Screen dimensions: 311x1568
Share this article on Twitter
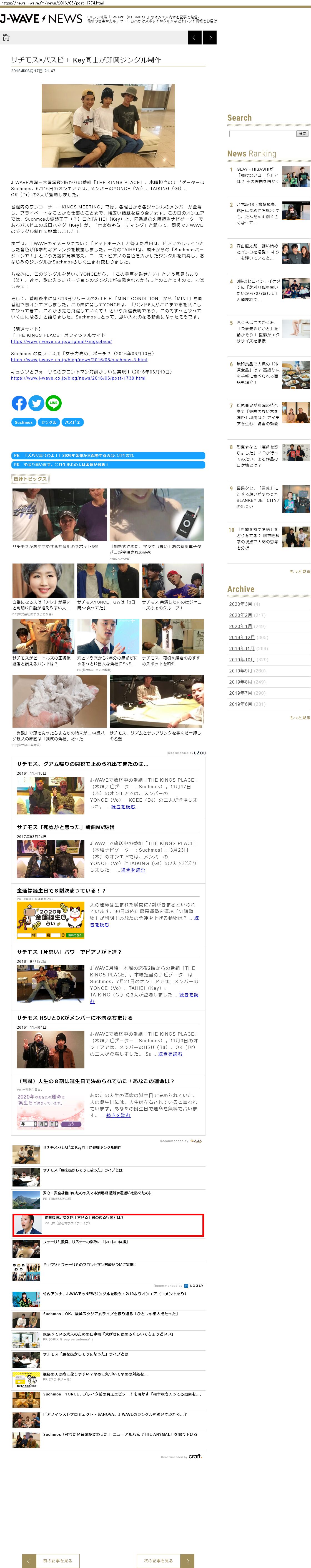tap(37, 403)
